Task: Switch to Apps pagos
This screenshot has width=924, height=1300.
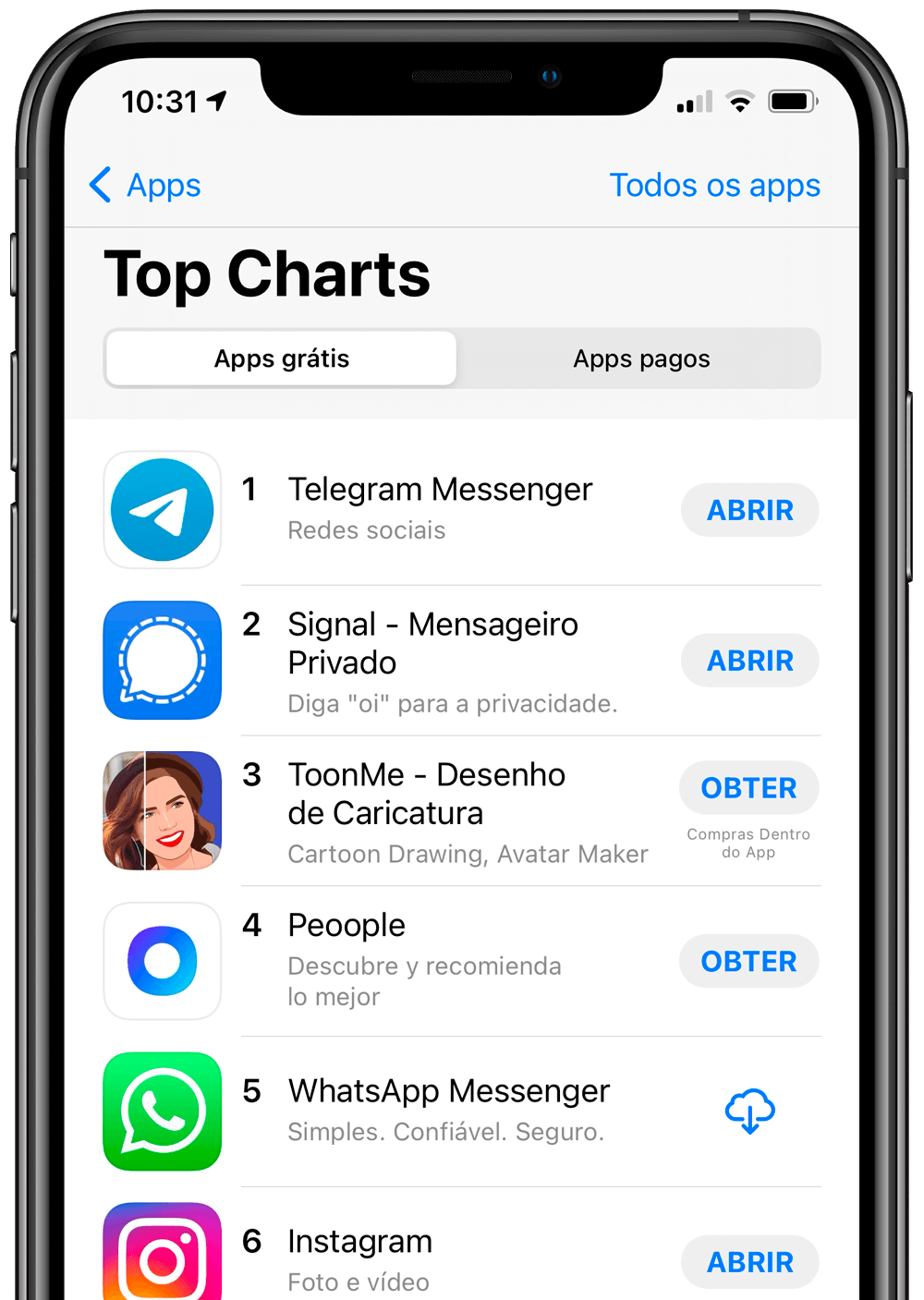Action: click(x=641, y=358)
